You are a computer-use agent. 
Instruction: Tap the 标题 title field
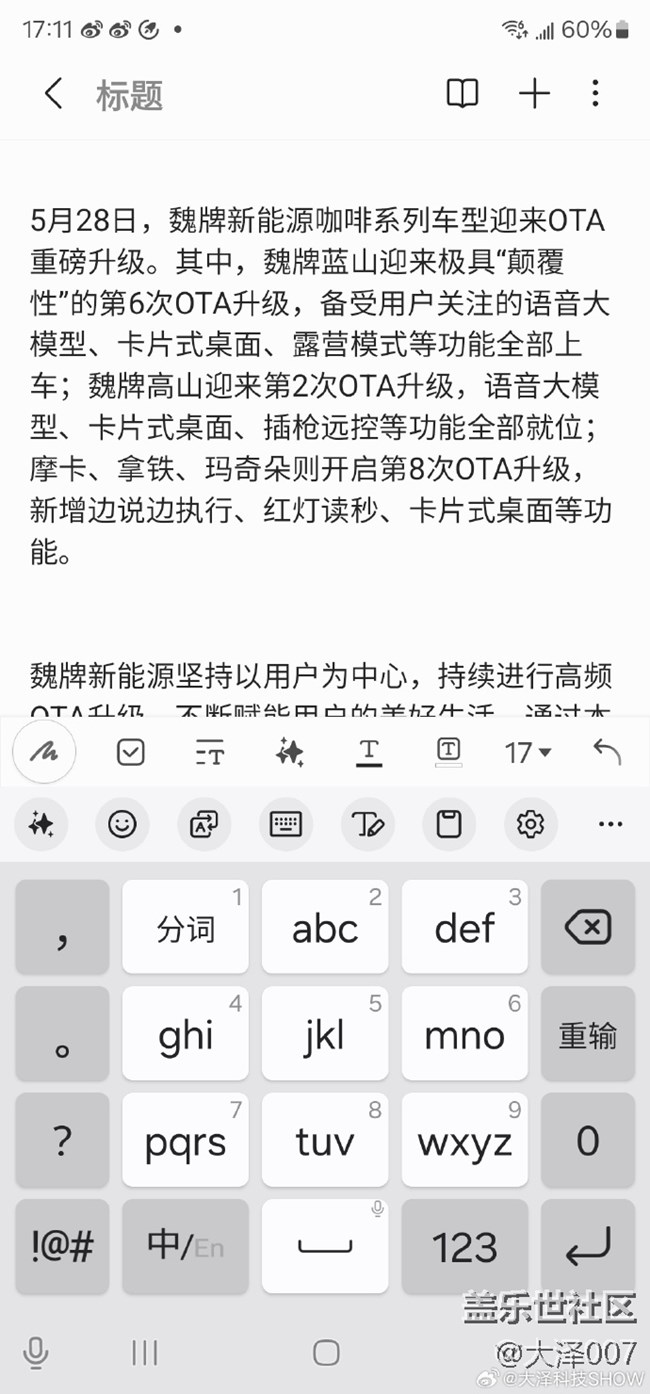[x=130, y=96]
